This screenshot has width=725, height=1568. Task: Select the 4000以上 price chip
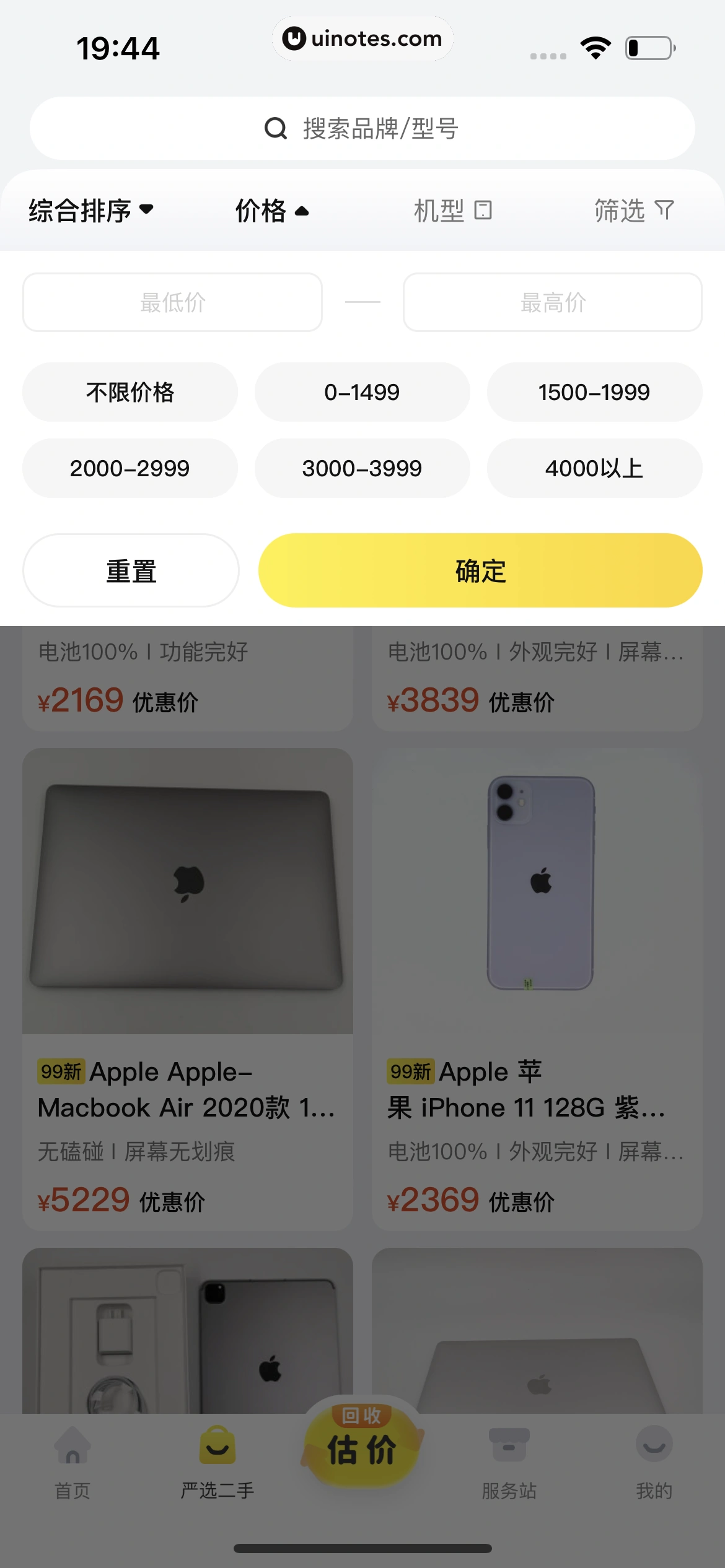click(x=594, y=468)
